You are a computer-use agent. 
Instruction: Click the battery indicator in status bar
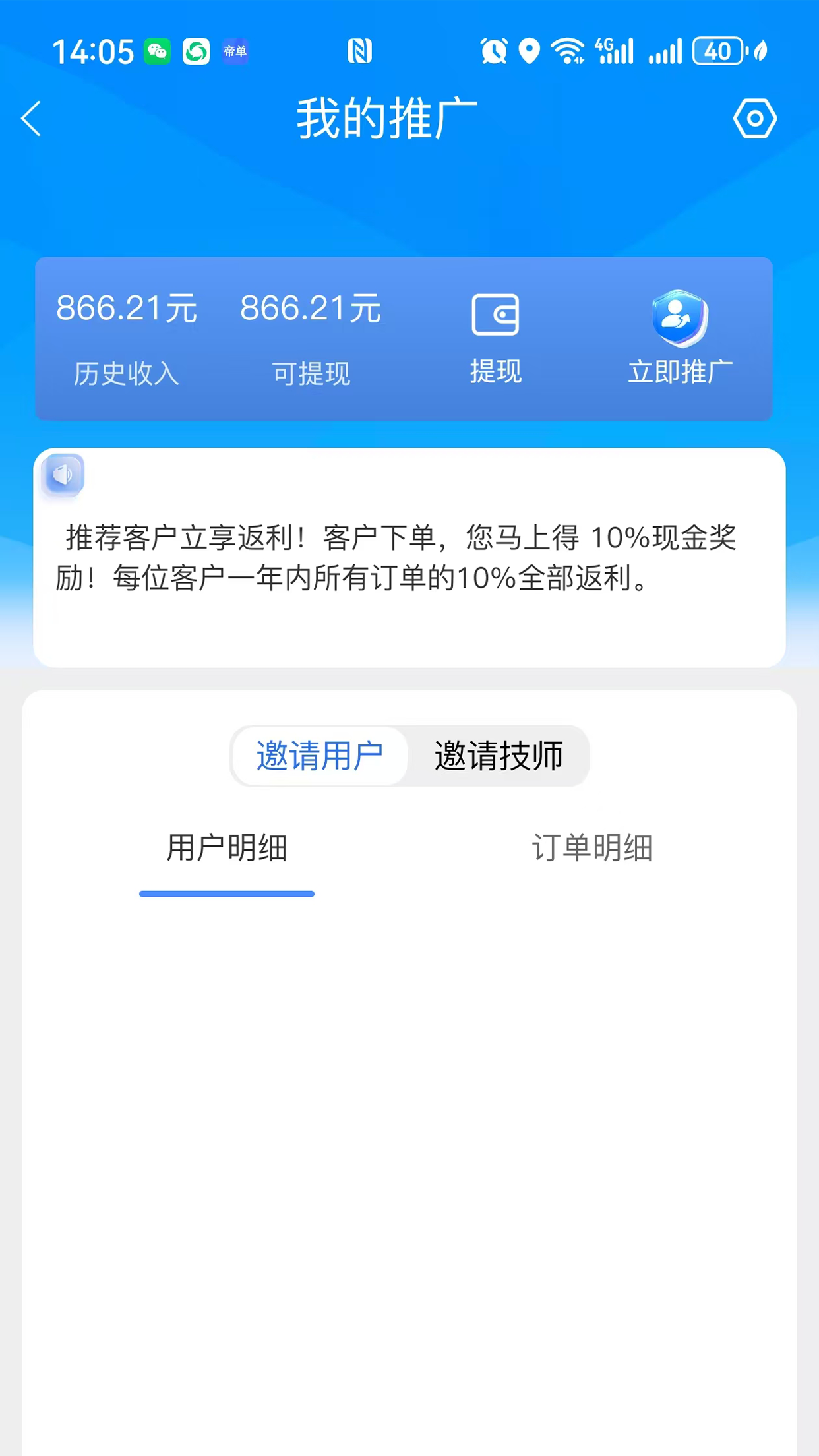click(x=719, y=49)
